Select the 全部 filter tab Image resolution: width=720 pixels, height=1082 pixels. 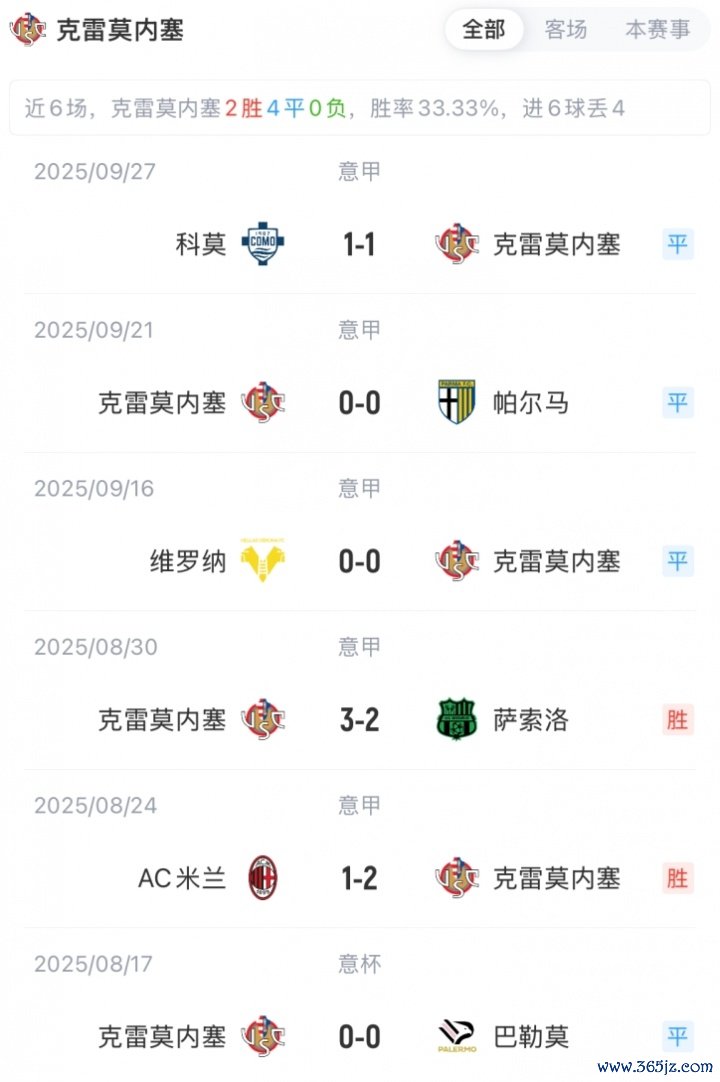pyautogui.click(x=484, y=30)
